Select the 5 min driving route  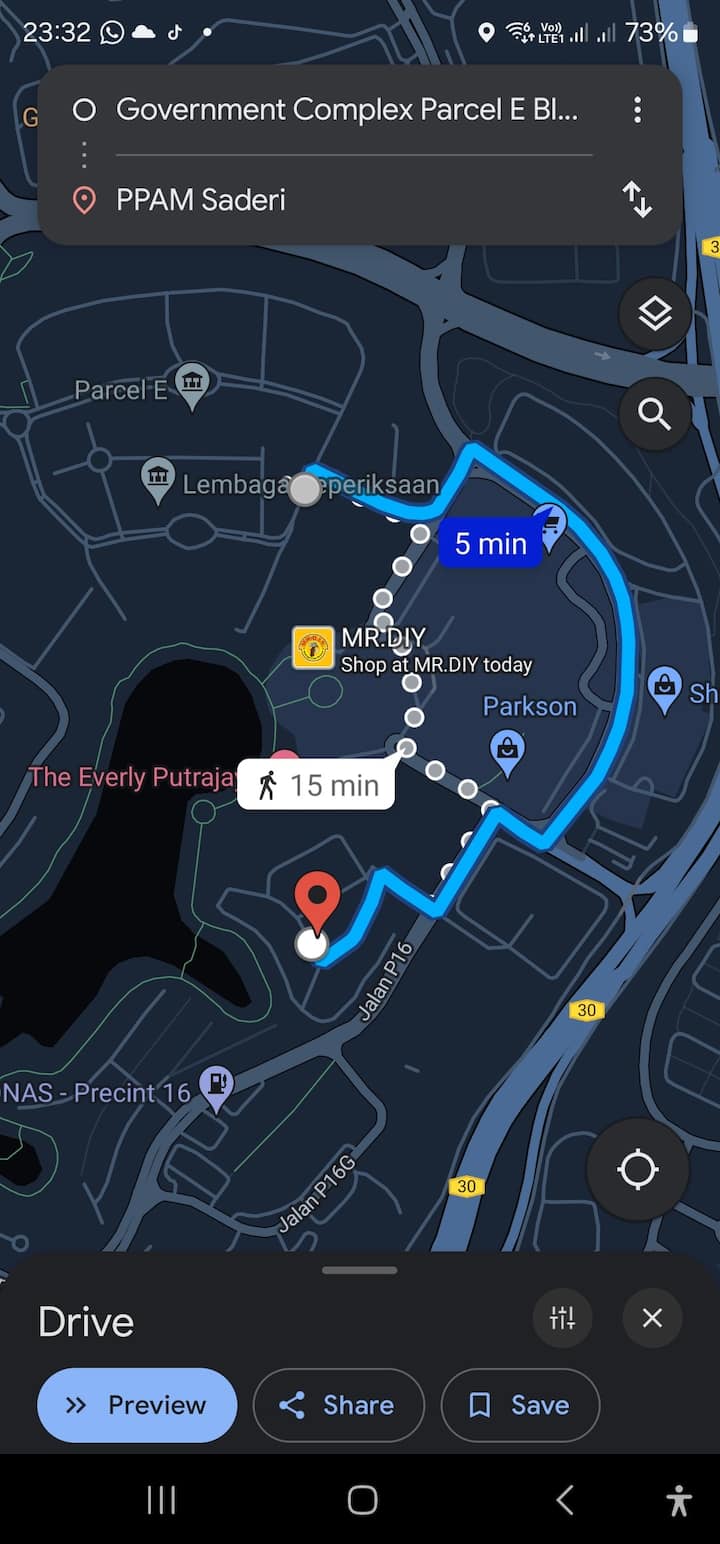click(x=490, y=543)
